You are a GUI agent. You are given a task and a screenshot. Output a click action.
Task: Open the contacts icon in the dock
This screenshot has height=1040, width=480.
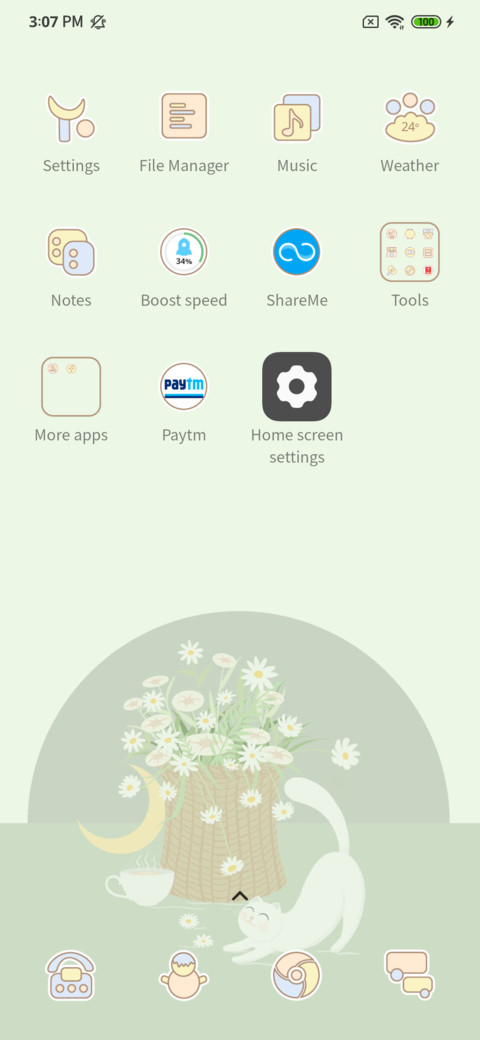tap(184, 976)
